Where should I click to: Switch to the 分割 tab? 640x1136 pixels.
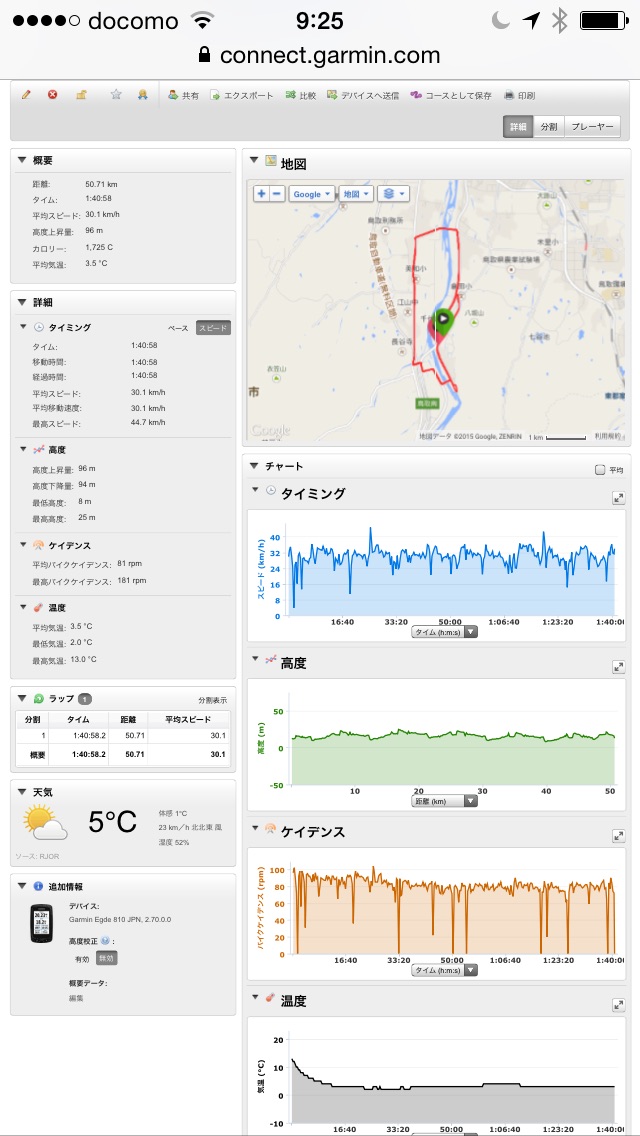point(549,127)
